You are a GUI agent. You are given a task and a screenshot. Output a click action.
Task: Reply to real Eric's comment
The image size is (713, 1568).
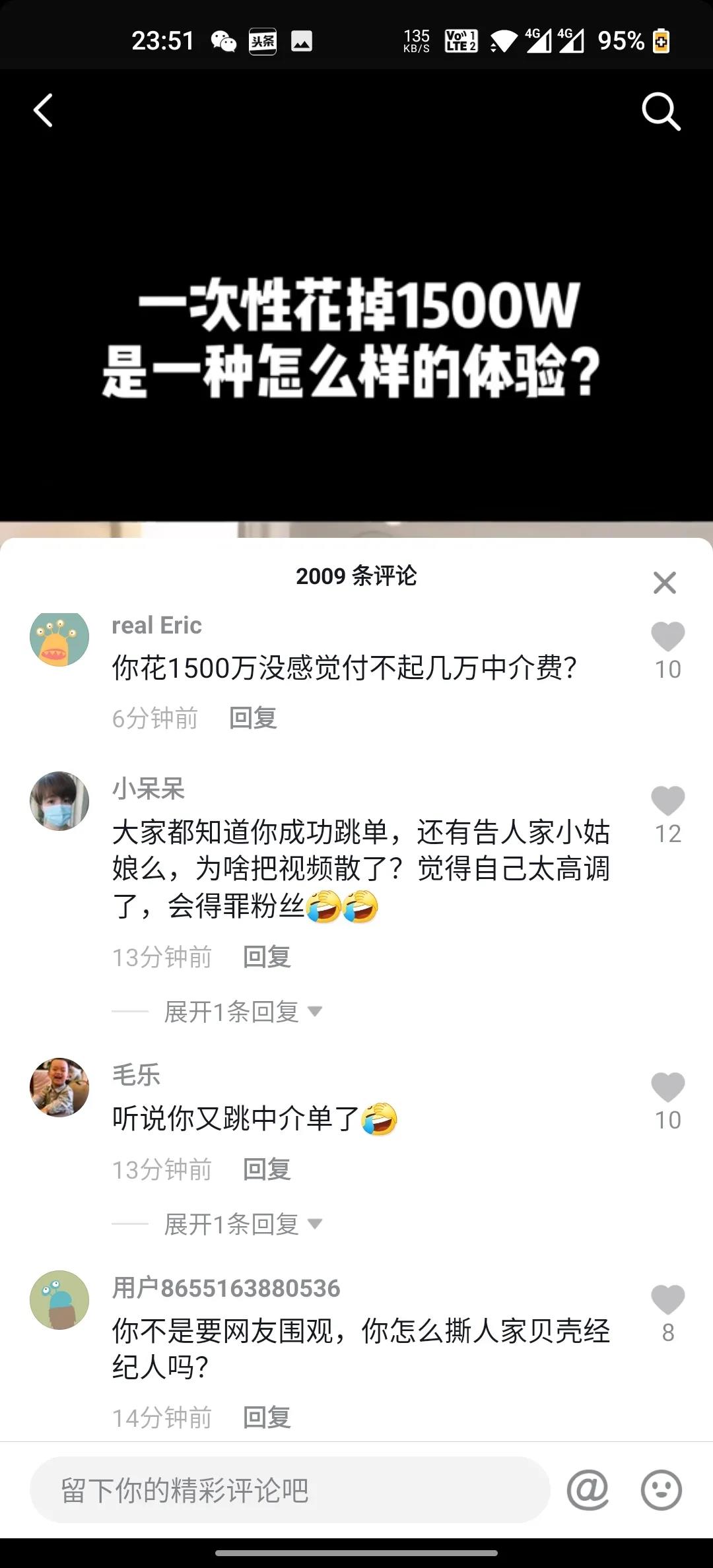point(253,718)
